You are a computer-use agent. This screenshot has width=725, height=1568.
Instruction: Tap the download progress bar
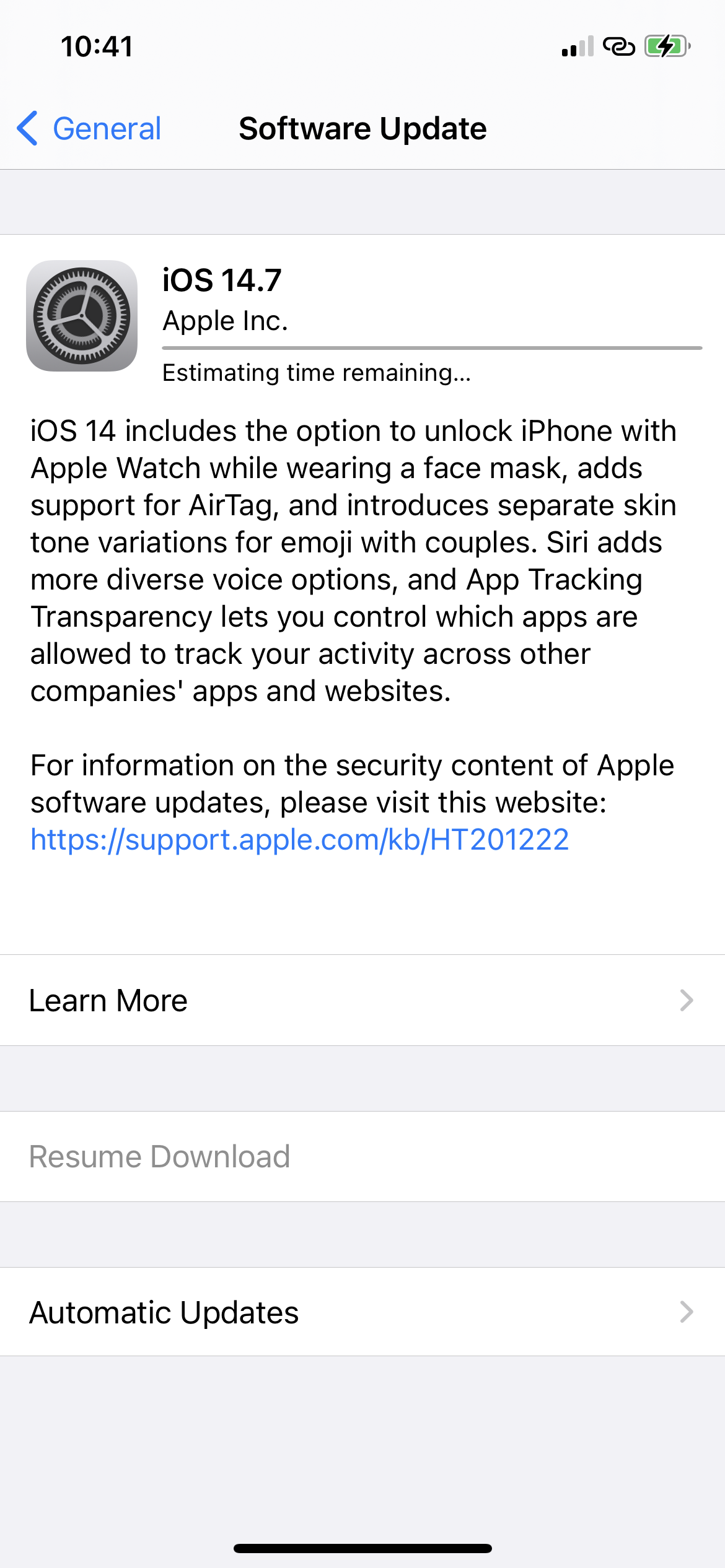[x=429, y=347]
